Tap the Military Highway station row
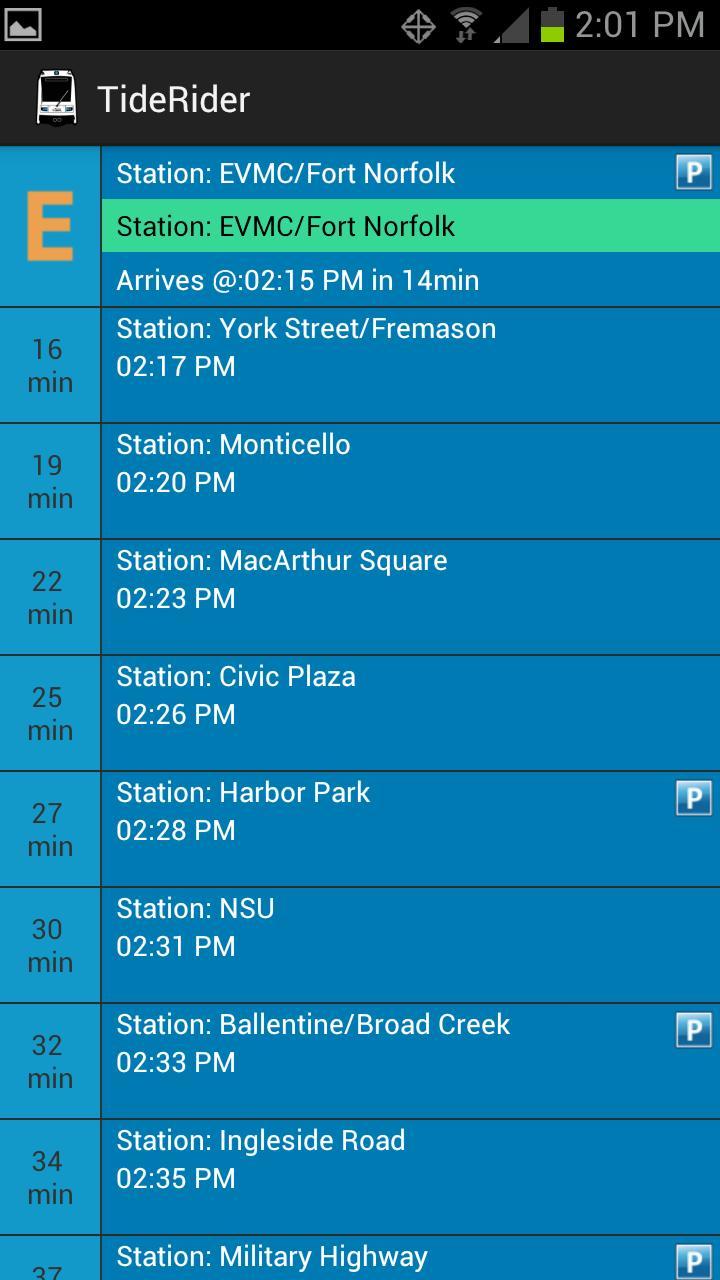Image resolution: width=720 pixels, height=1280 pixels. pyautogui.click(x=408, y=1258)
